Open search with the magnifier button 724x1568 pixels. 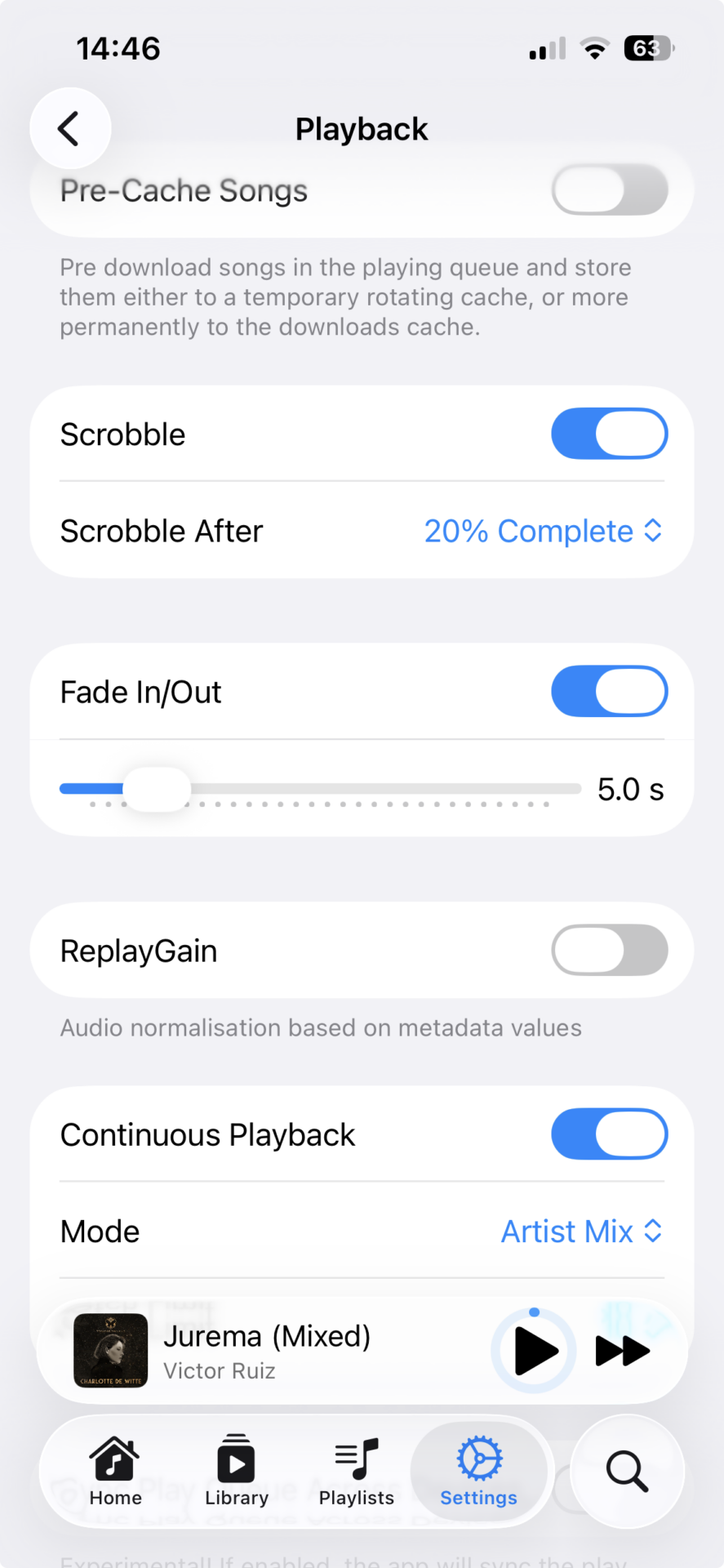(627, 1472)
